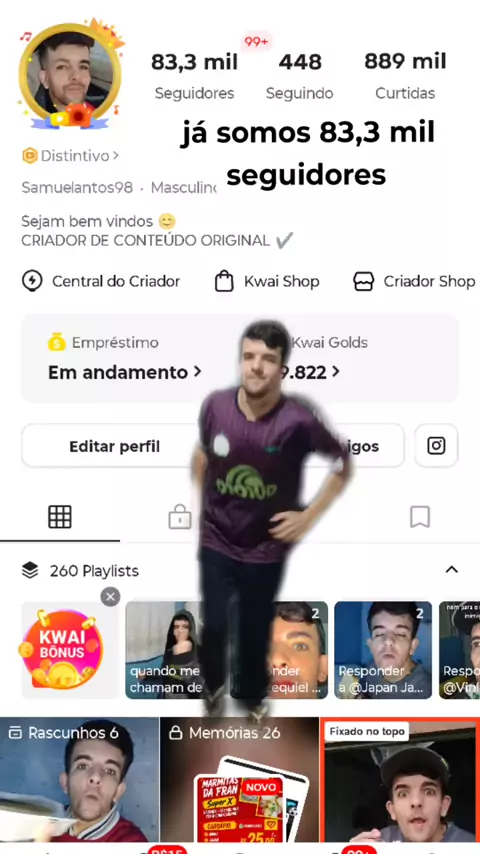Open the 'Responder a @Japan' playlist

pos(383,650)
